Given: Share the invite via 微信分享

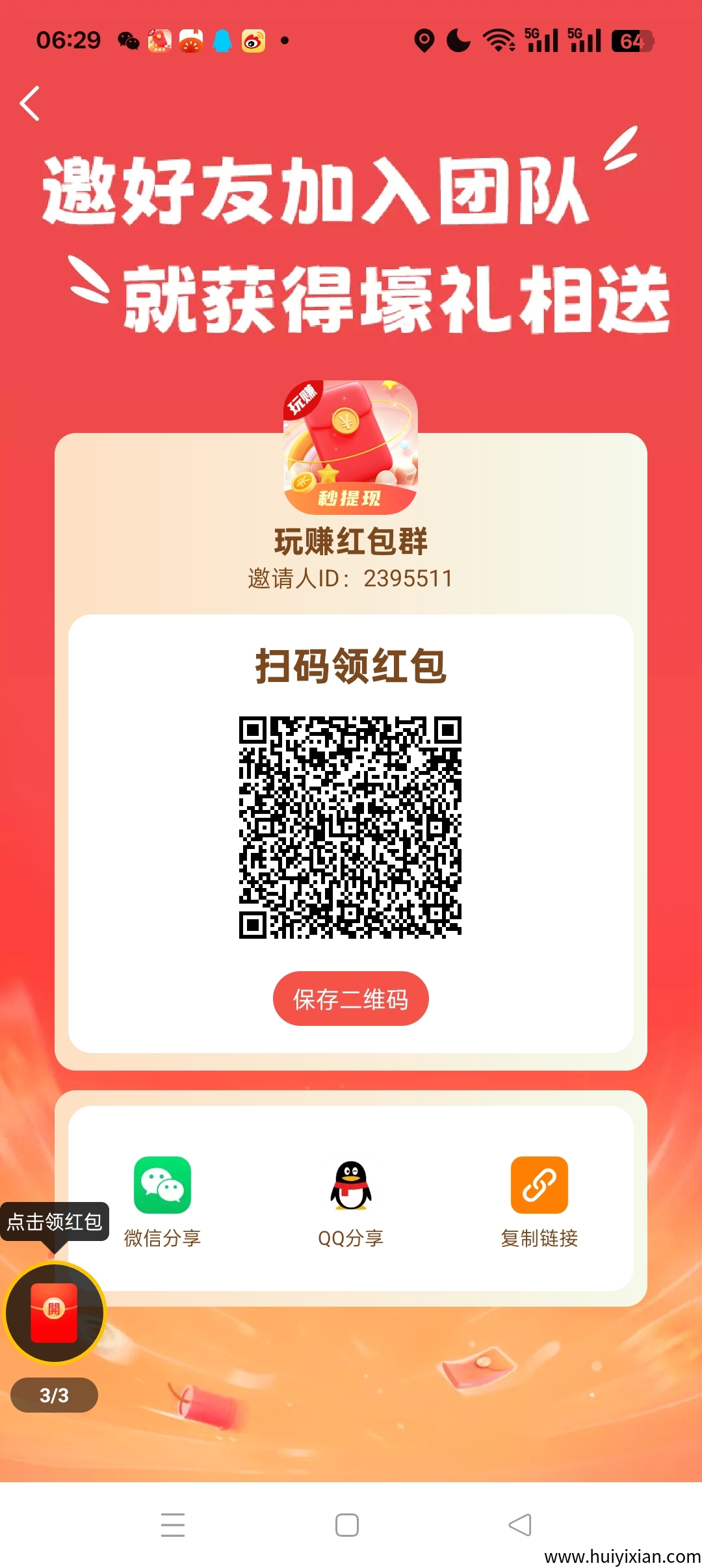Looking at the screenshot, I should coord(162,1201).
